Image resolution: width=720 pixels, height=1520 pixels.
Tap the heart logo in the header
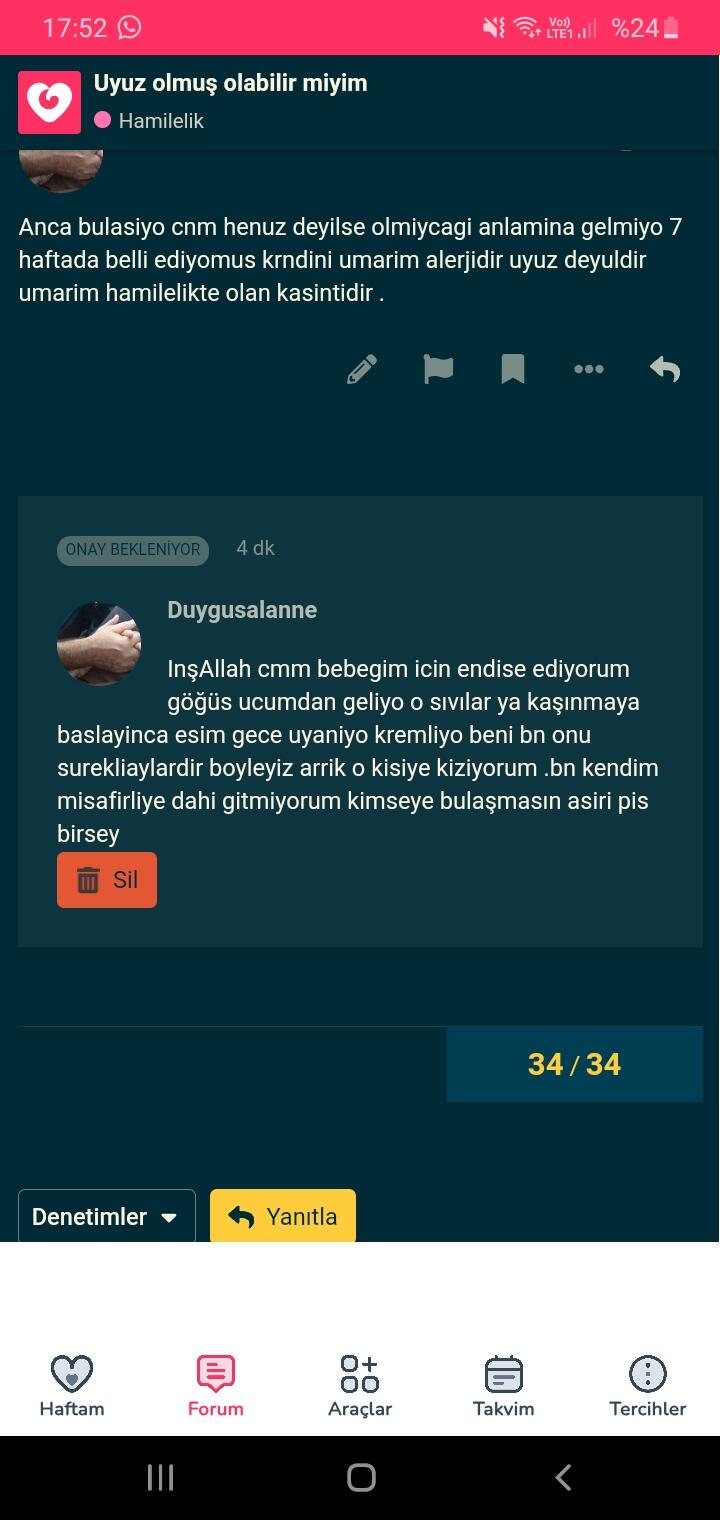[x=49, y=103]
